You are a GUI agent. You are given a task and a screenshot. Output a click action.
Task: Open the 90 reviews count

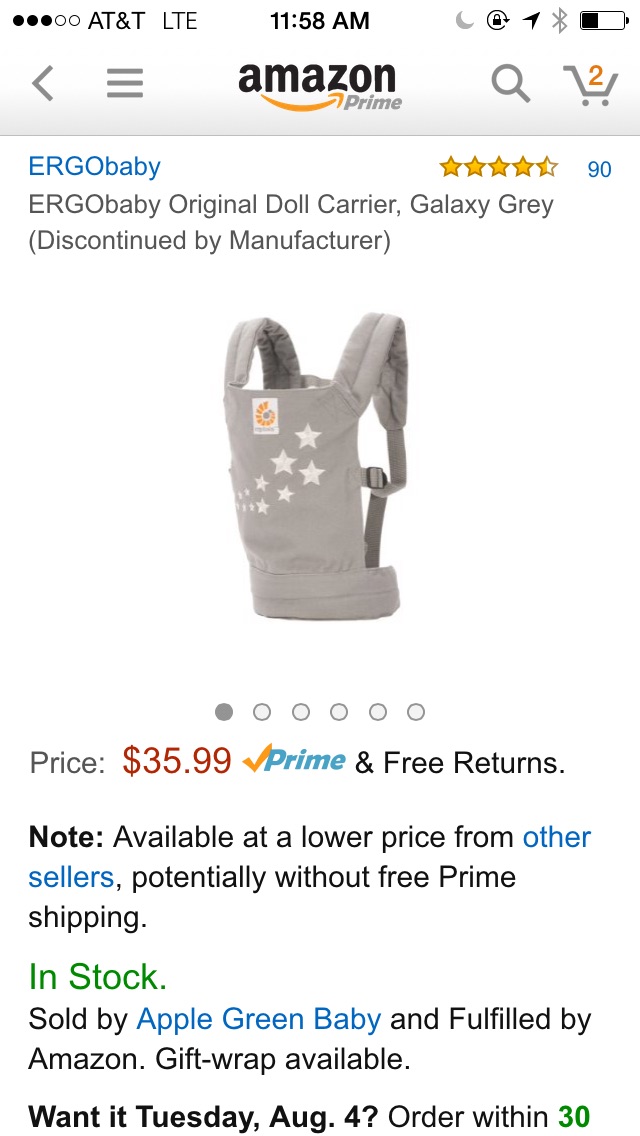(x=599, y=169)
